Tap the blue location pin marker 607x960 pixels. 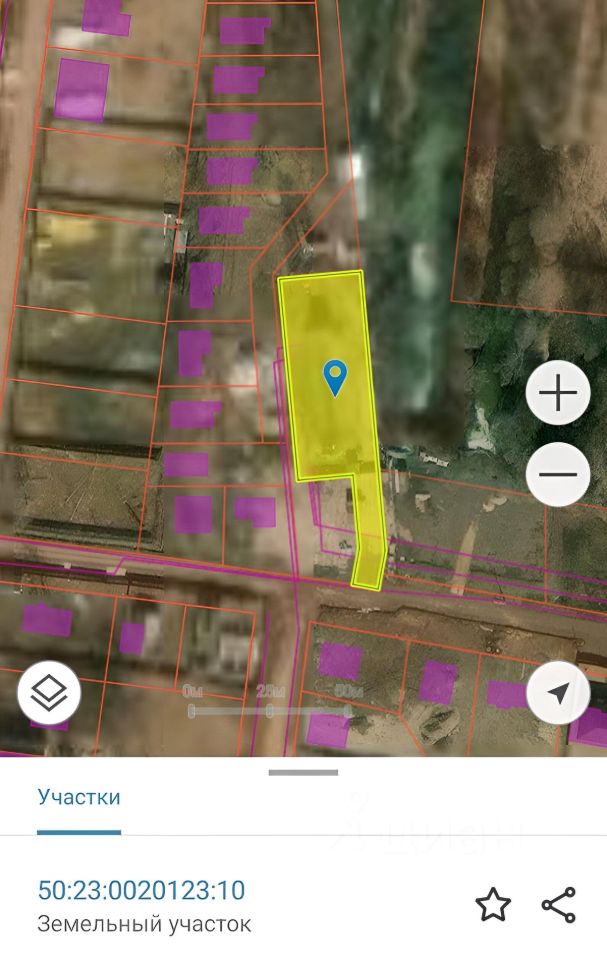click(336, 377)
